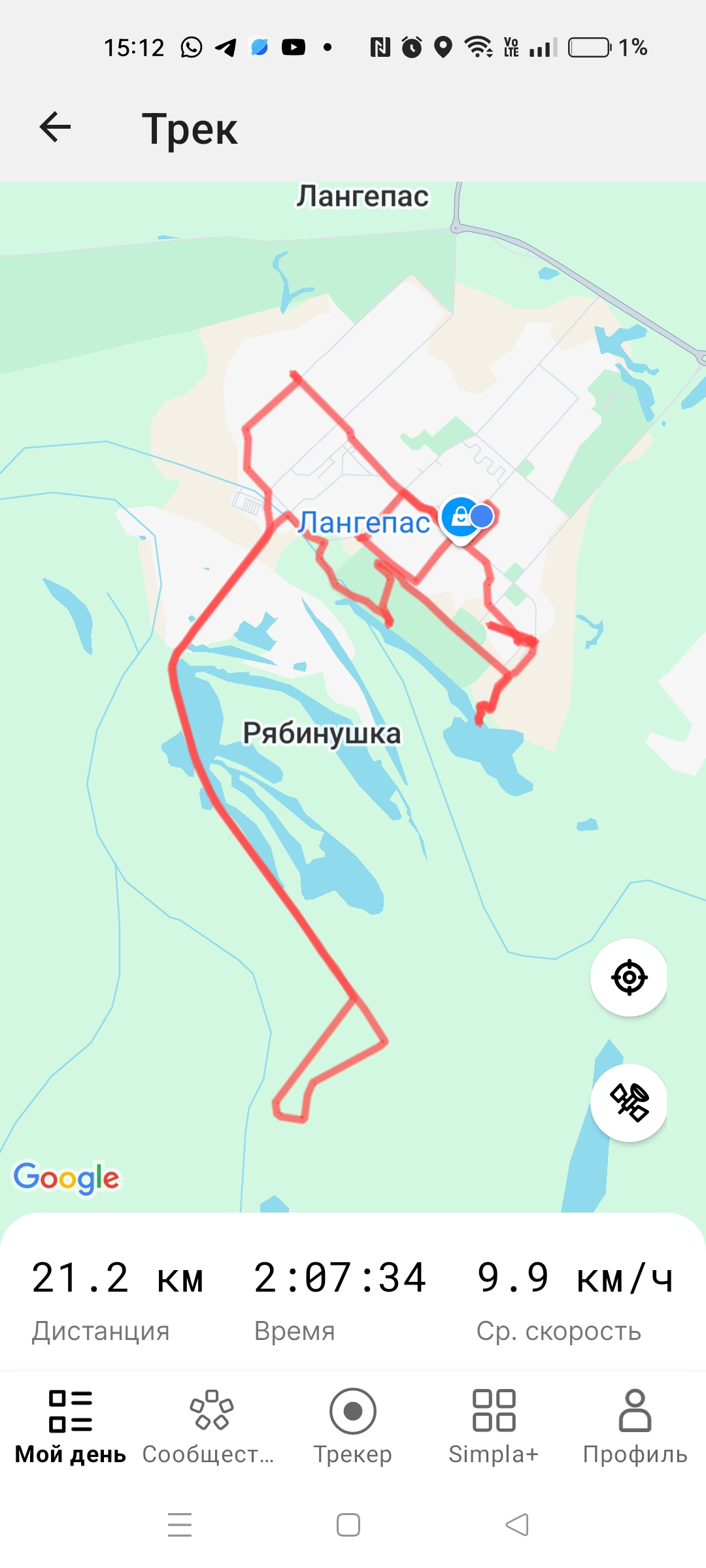Viewport: 706px width, 1568px height.
Task: Open the Профиль tab
Action: point(635,1427)
